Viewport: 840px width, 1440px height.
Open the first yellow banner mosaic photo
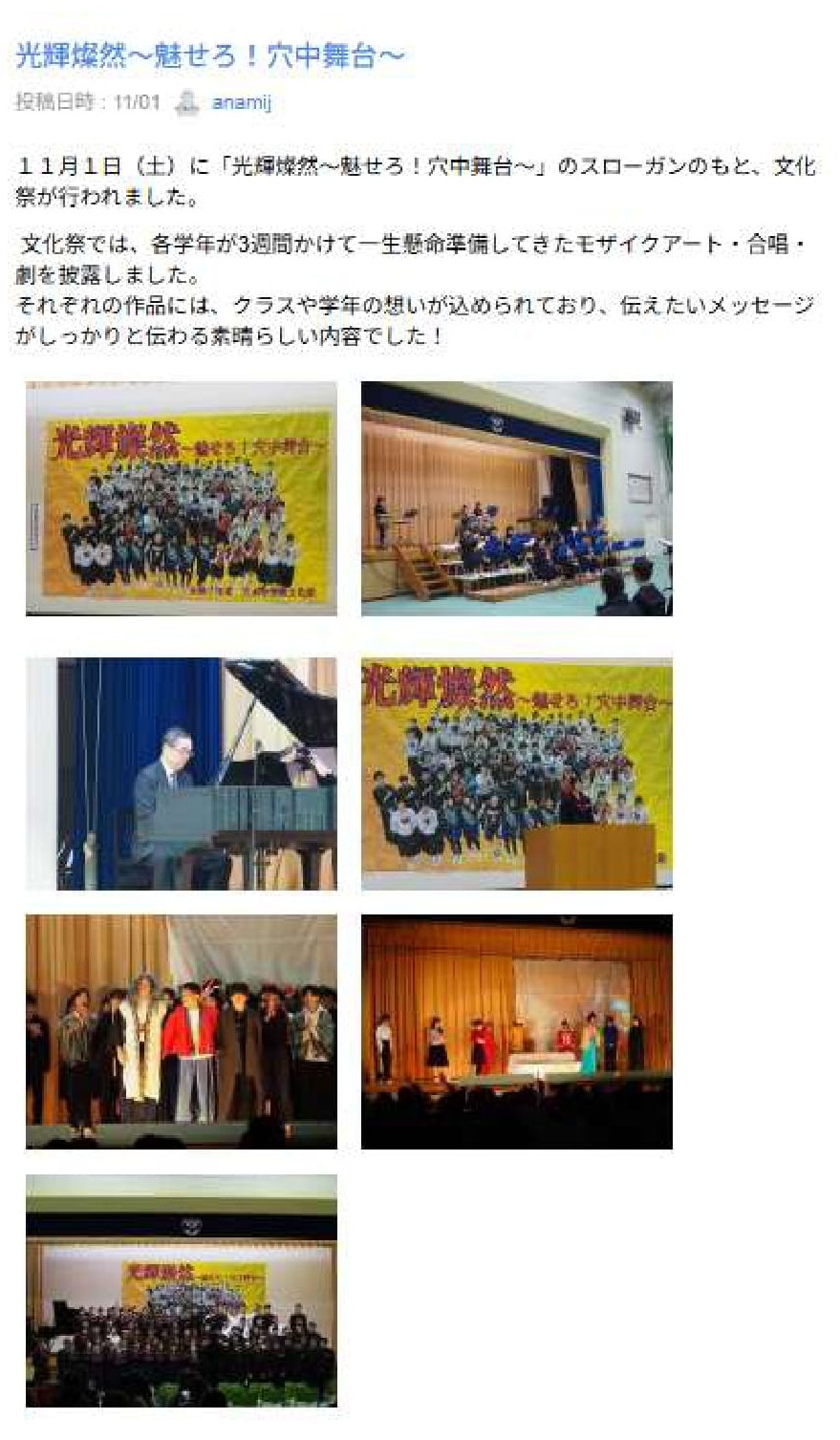[x=182, y=498]
